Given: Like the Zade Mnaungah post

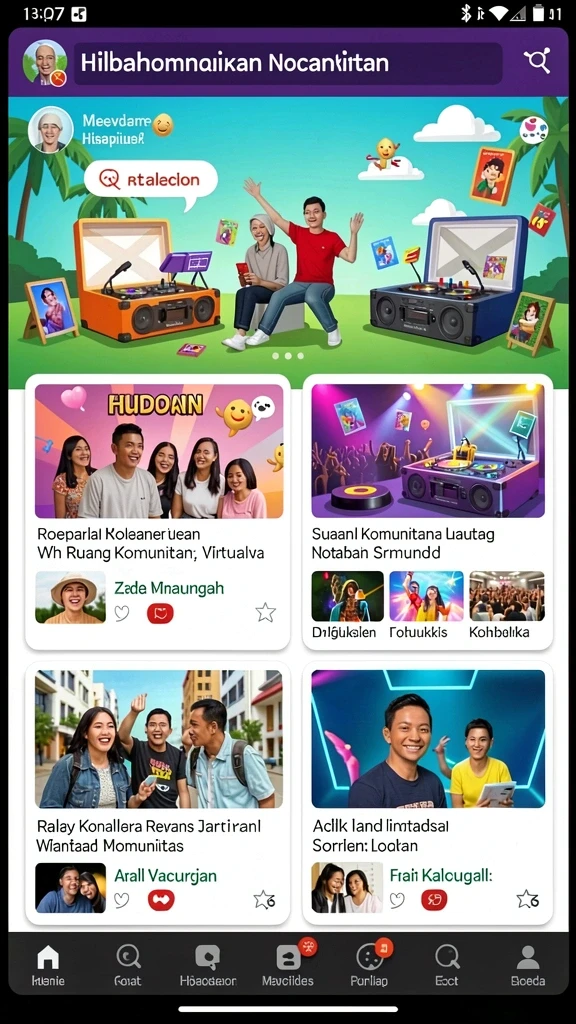Looking at the screenshot, I should (x=121, y=613).
